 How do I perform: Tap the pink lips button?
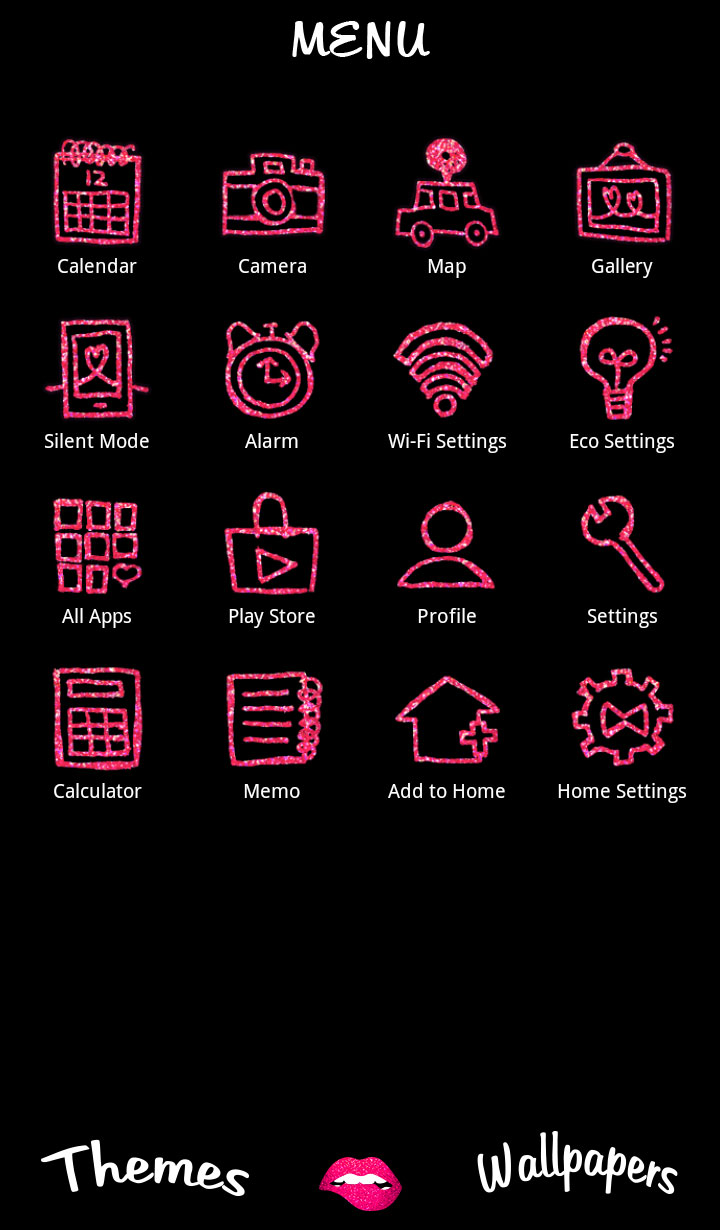(x=361, y=1183)
